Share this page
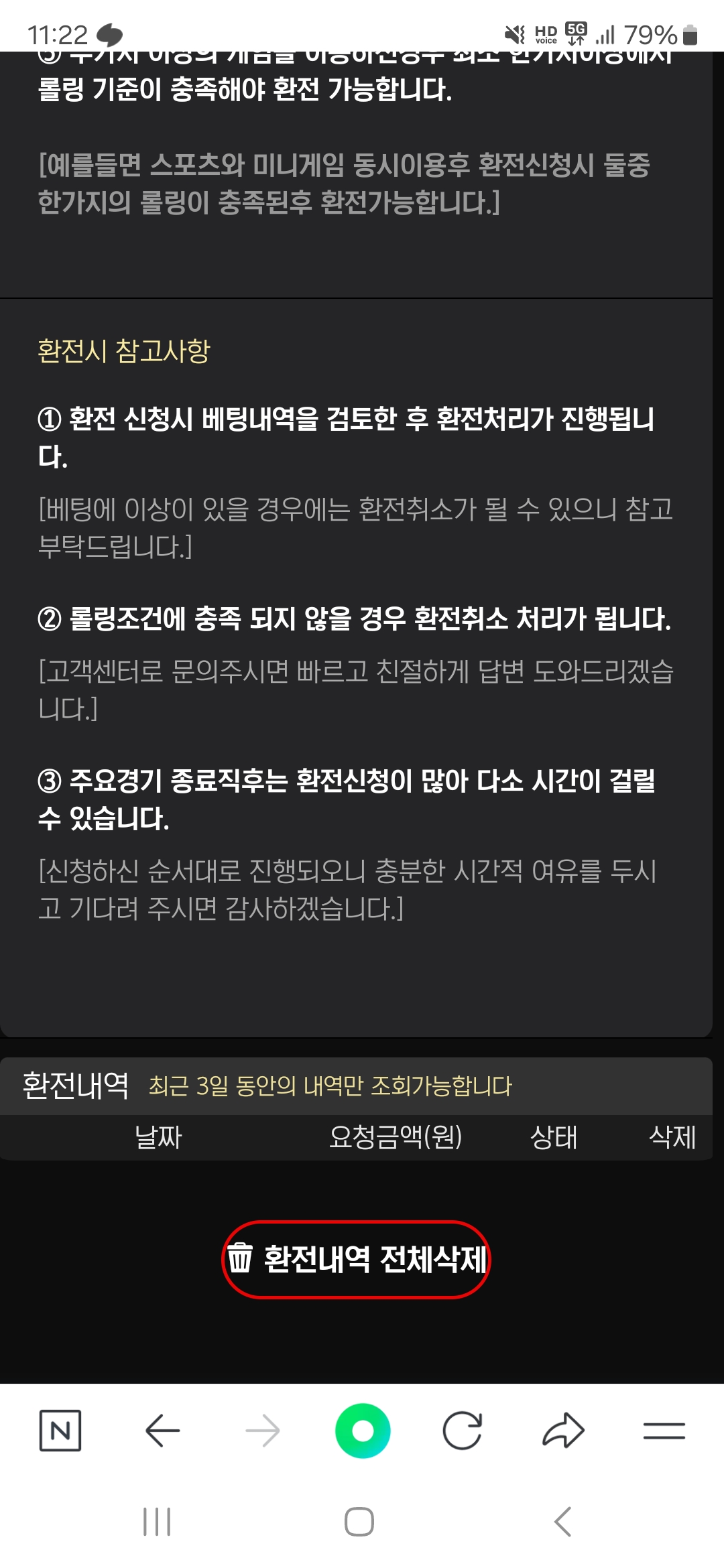Image resolution: width=724 pixels, height=1568 pixels. pos(563,1431)
